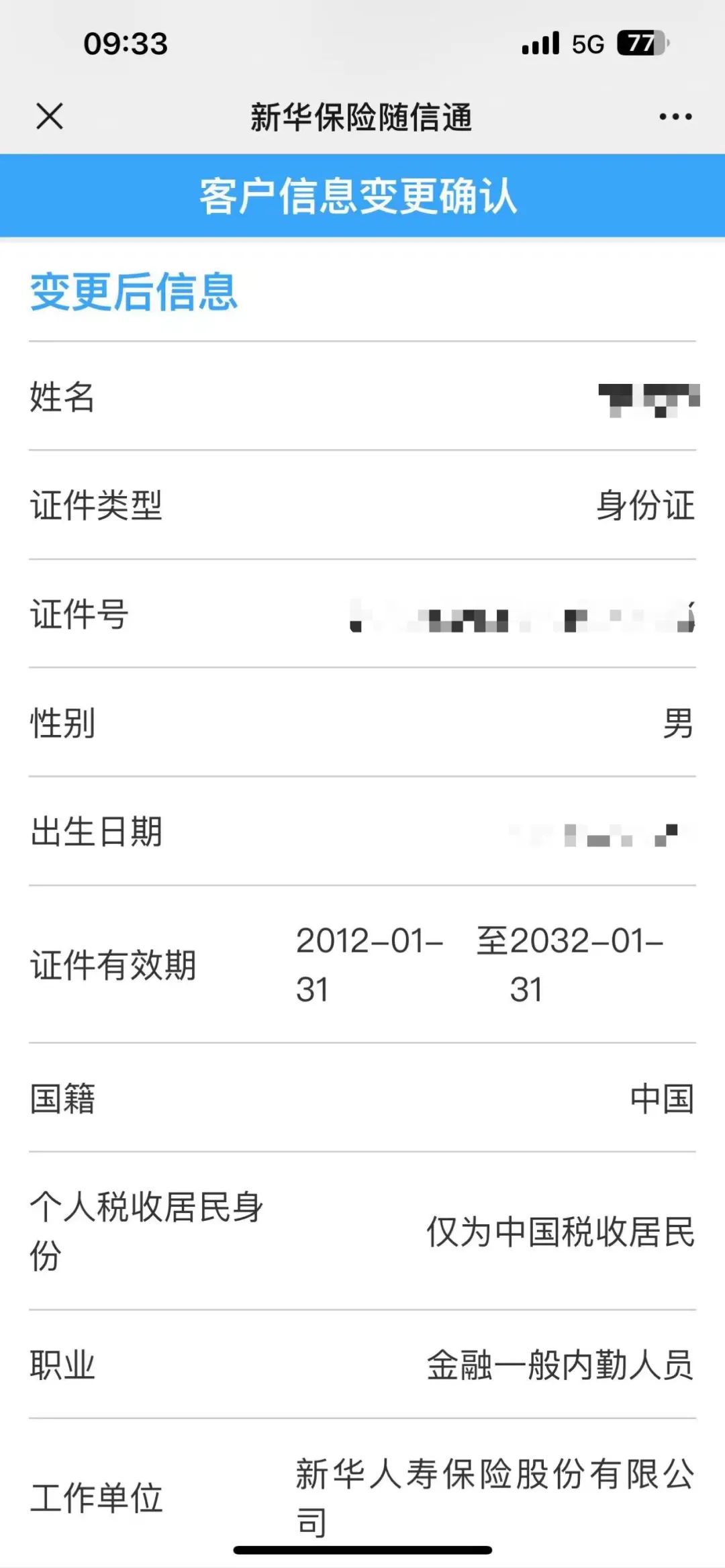Open the three-dot more options menu
Image resolution: width=725 pixels, height=1568 pixels.
click(x=675, y=117)
